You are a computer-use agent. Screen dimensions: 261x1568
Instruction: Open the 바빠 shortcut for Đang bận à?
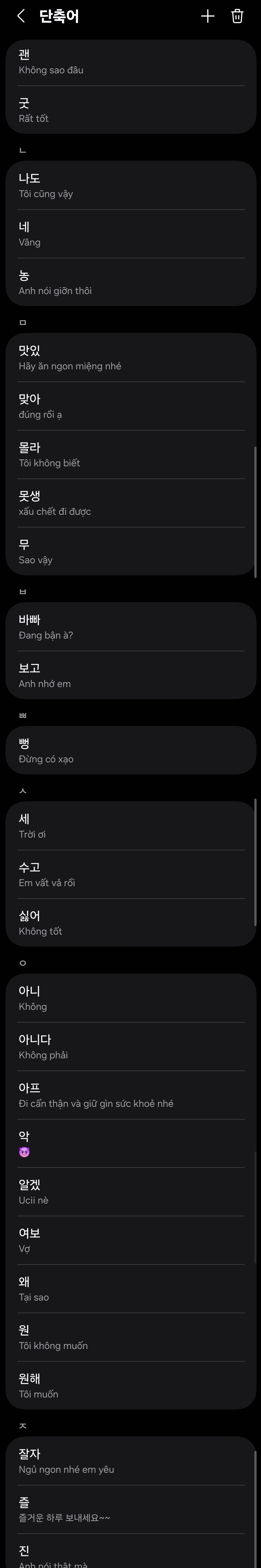pyautogui.click(x=130, y=627)
